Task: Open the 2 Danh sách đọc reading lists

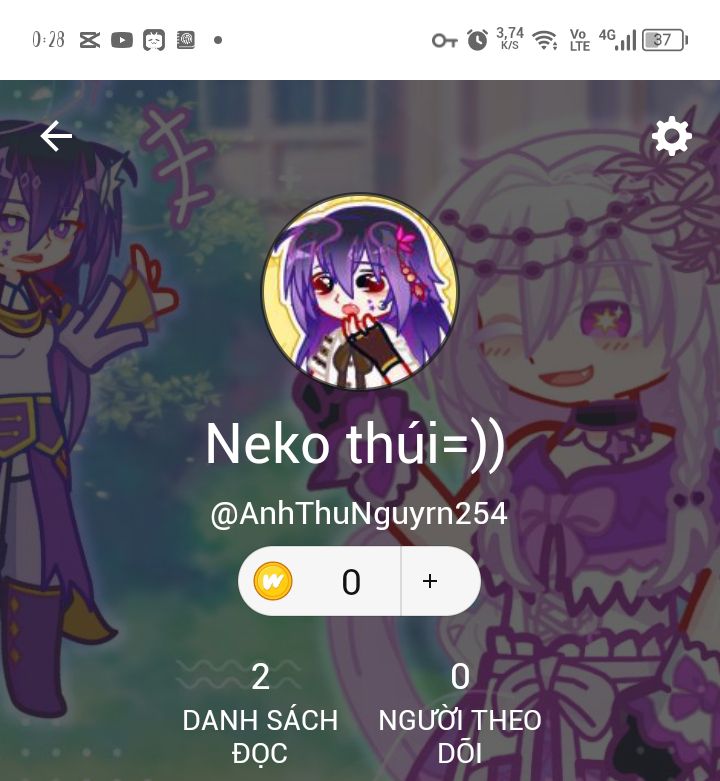Action: tap(260, 712)
